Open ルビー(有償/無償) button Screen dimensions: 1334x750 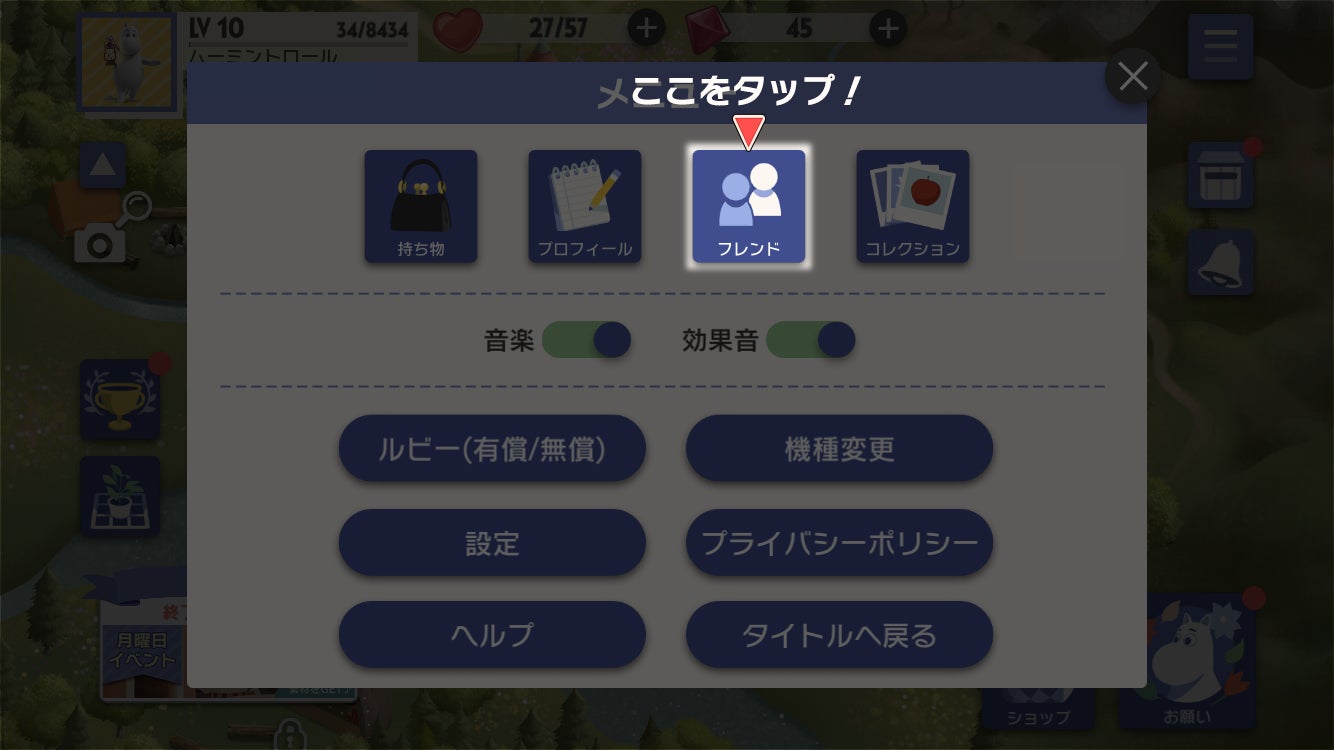click(x=492, y=449)
